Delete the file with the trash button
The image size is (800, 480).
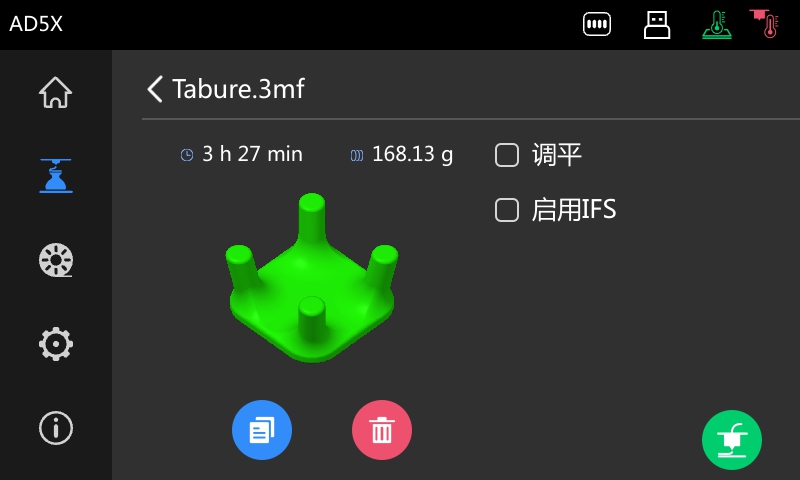(x=382, y=431)
